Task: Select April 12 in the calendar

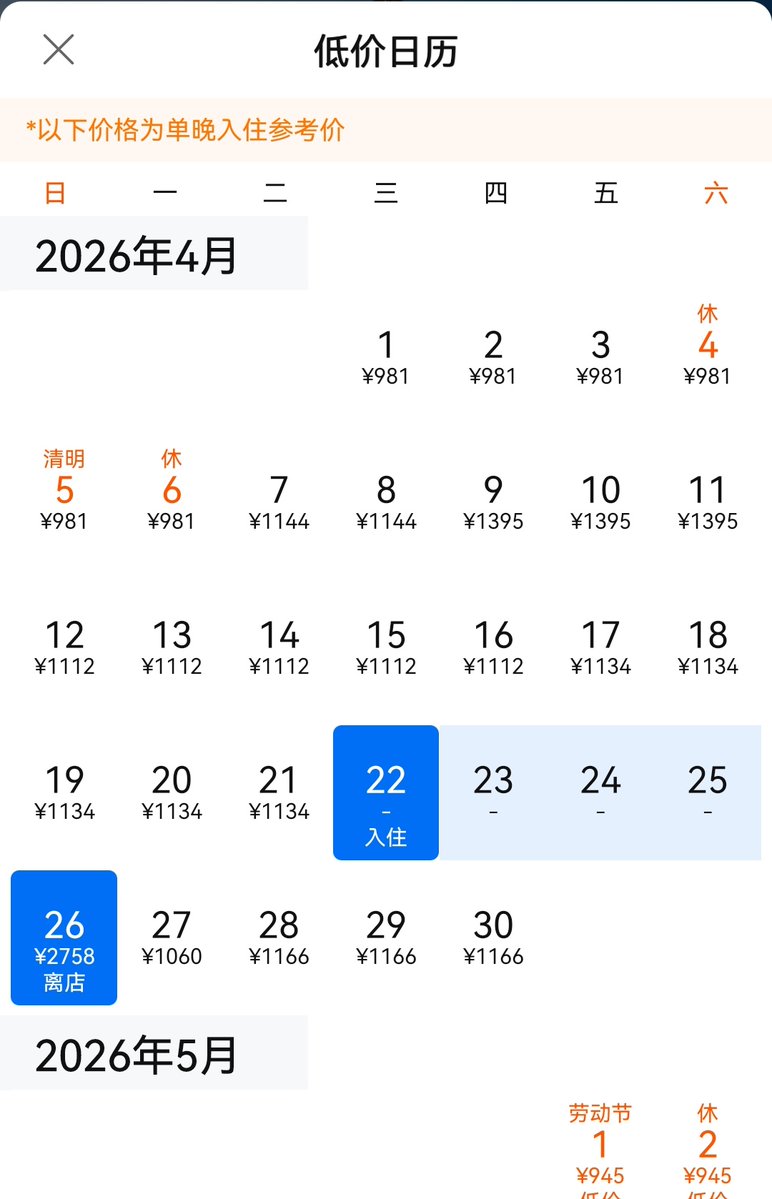Action: point(64,647)
